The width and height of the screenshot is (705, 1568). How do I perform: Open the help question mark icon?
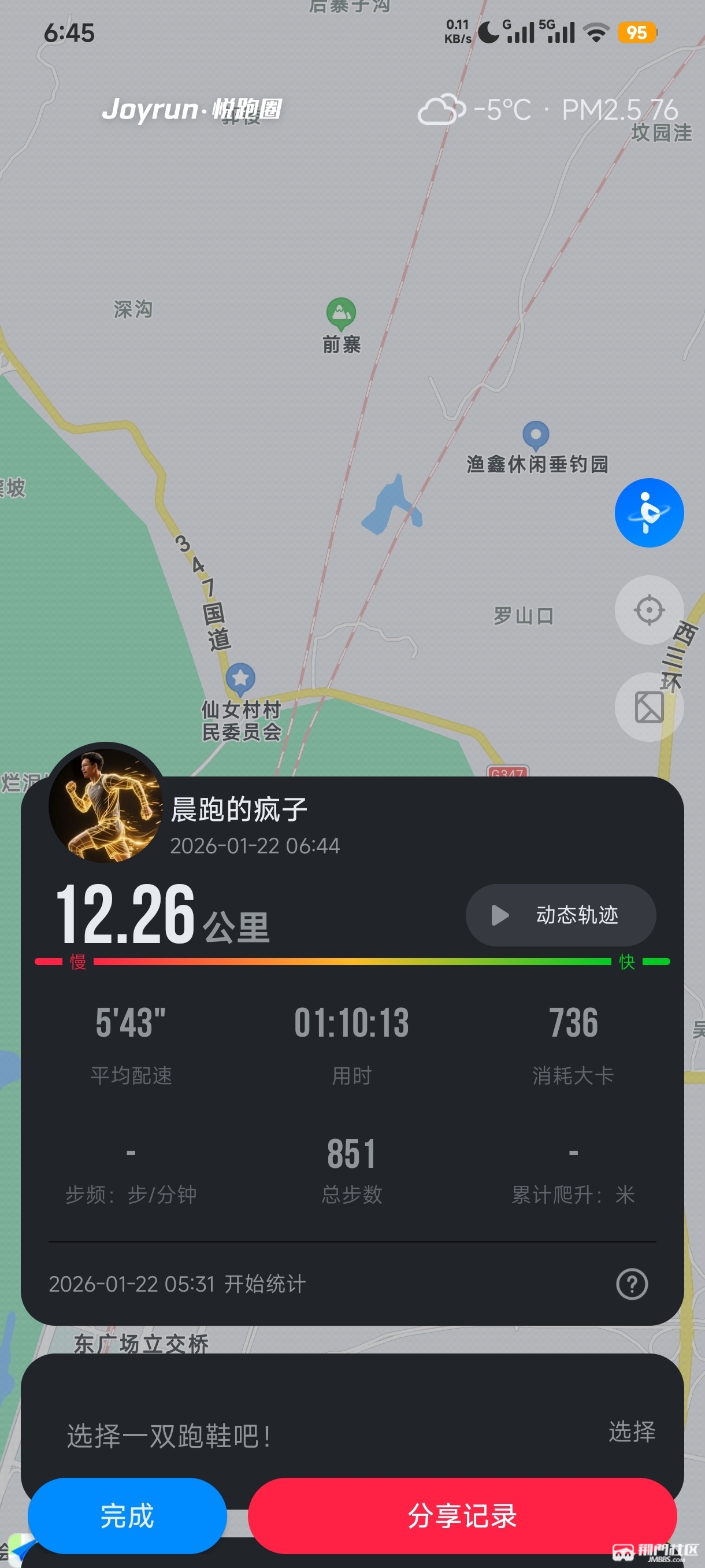coord(632,1284)
